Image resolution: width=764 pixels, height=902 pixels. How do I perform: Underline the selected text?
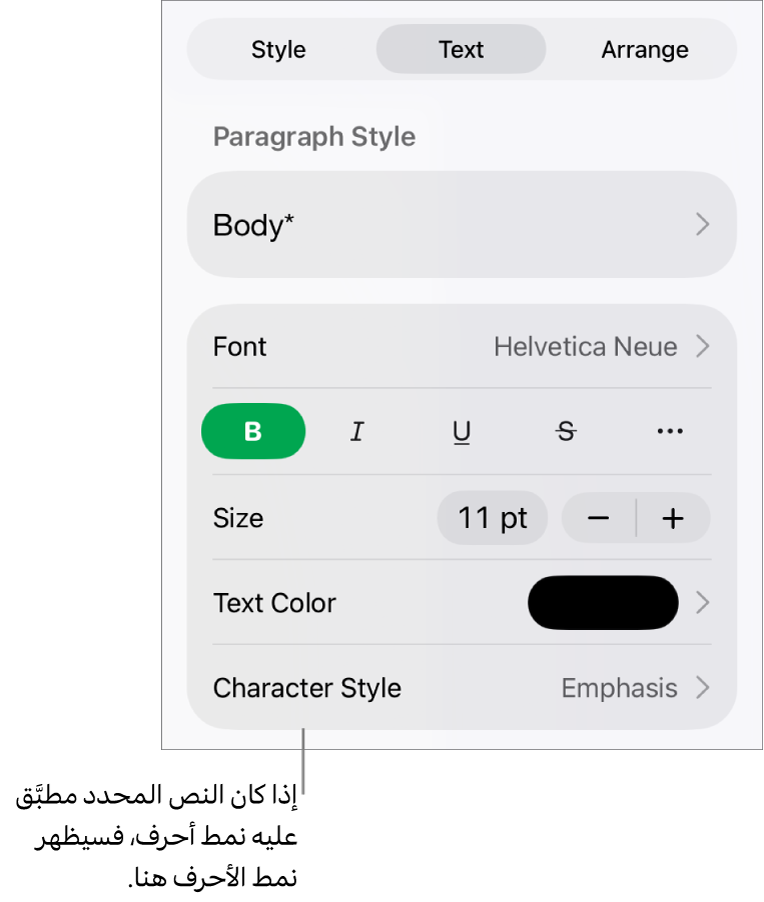(x=461, y=431)
